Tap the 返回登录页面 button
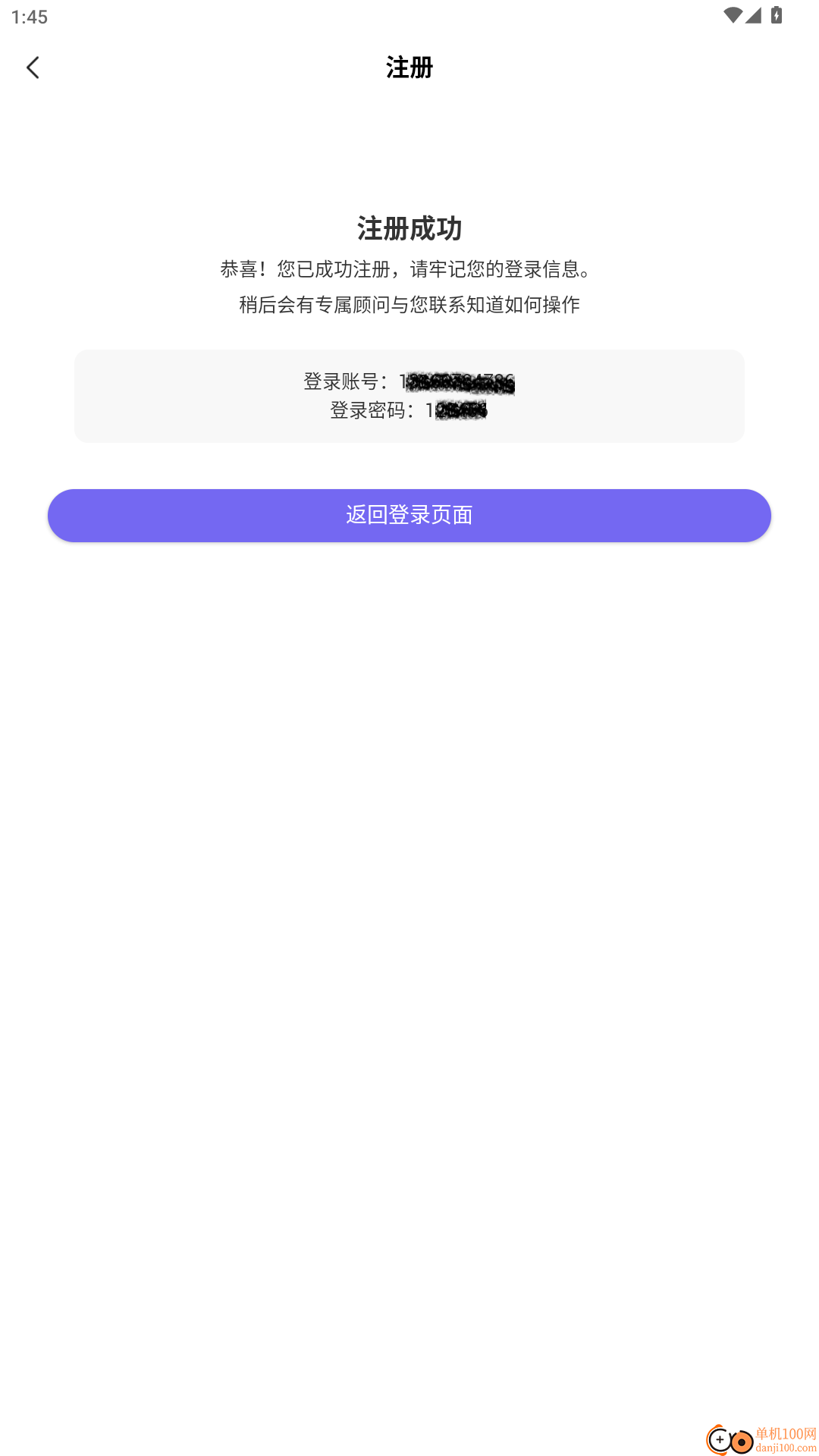Image resolution: width=819 pixels, height=1456 pixels. point(409,515)
